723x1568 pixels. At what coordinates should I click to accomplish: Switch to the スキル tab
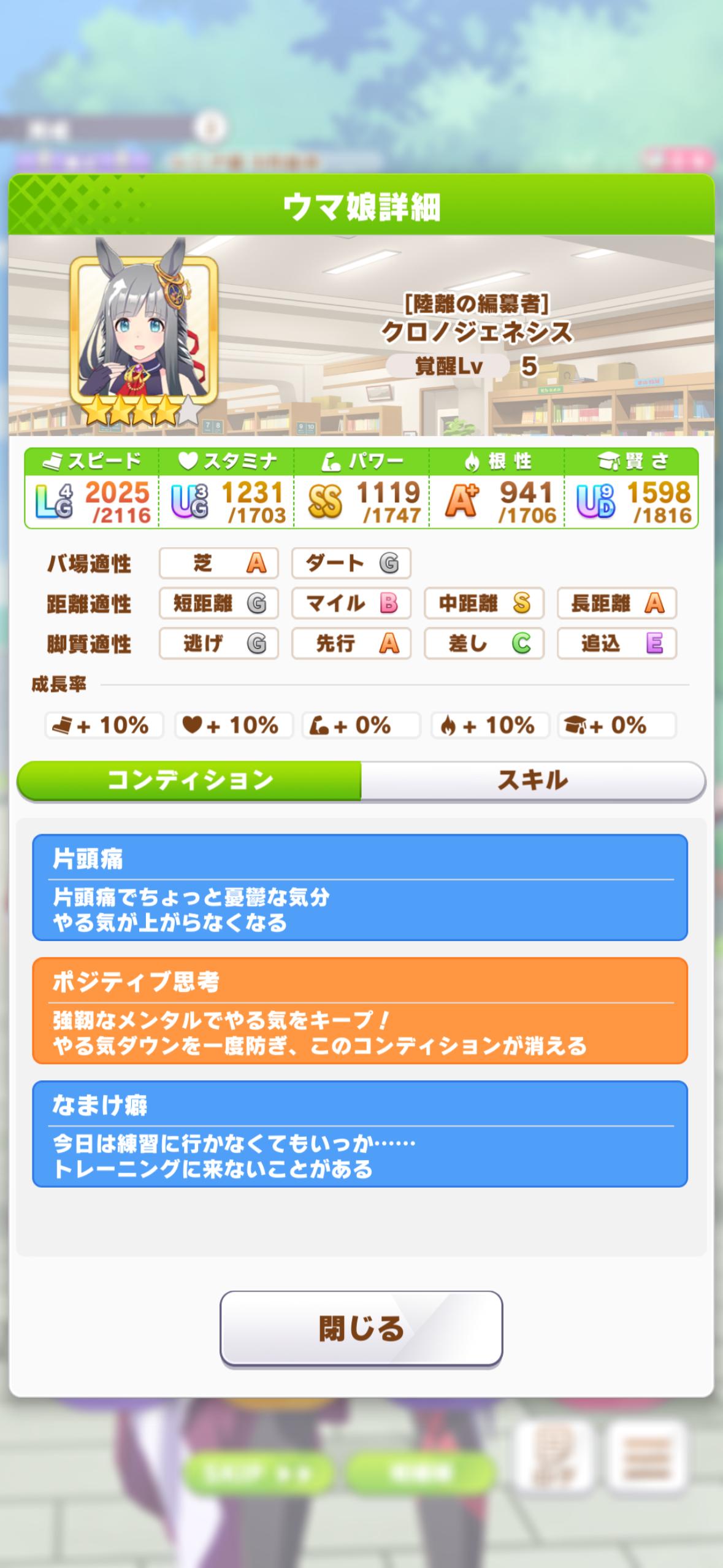pyautogui.click(x=532, y=781)
